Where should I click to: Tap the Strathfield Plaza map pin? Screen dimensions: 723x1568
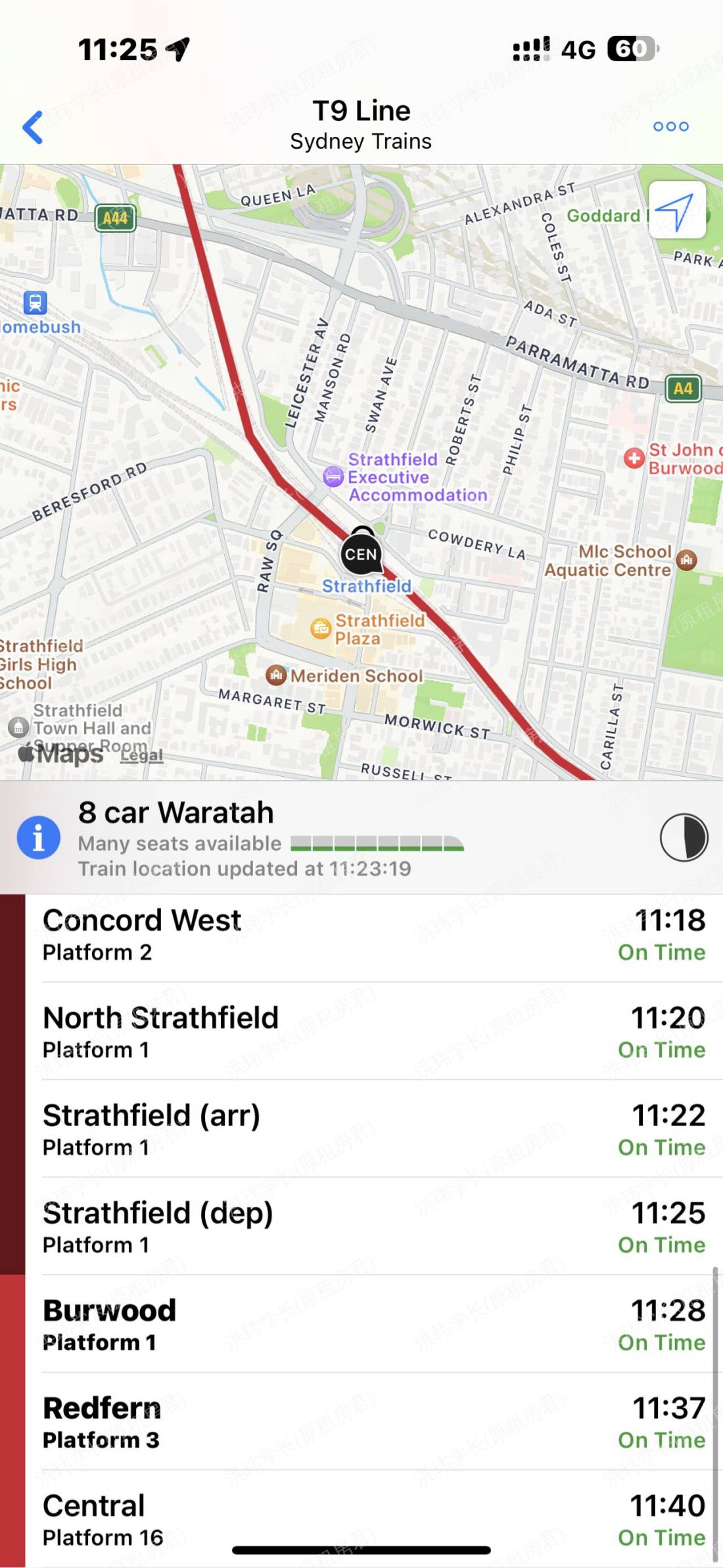pos(321,629)
